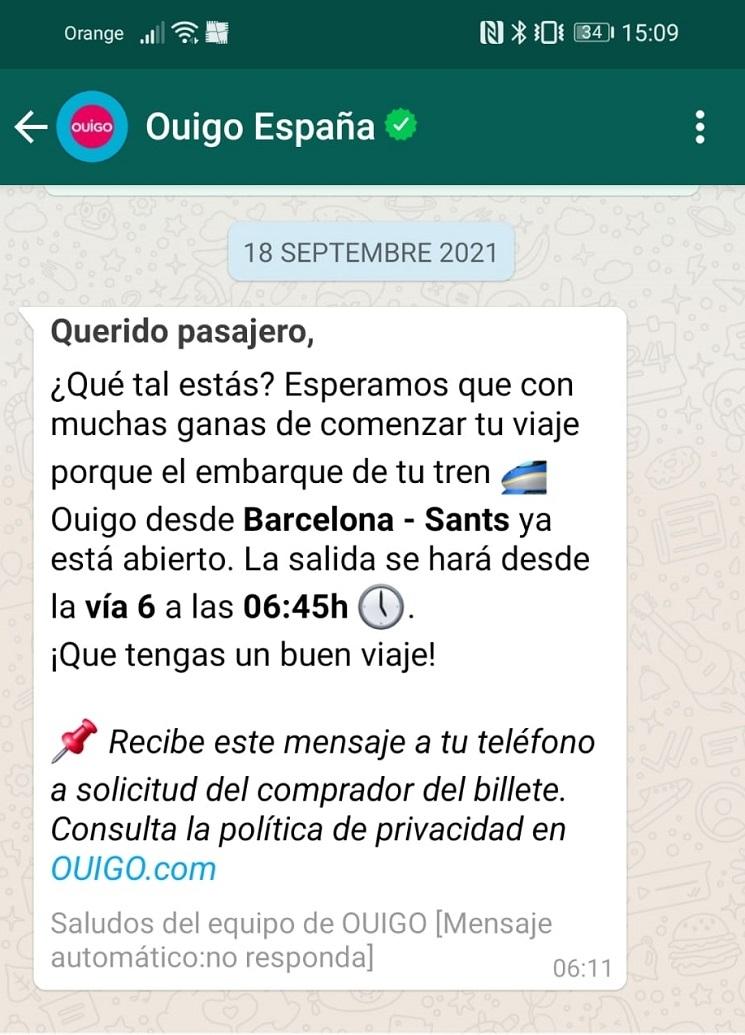Tap the back arrow to exit chat
The width and height of the screenshot is (745, 1035).
click(33, 128)
